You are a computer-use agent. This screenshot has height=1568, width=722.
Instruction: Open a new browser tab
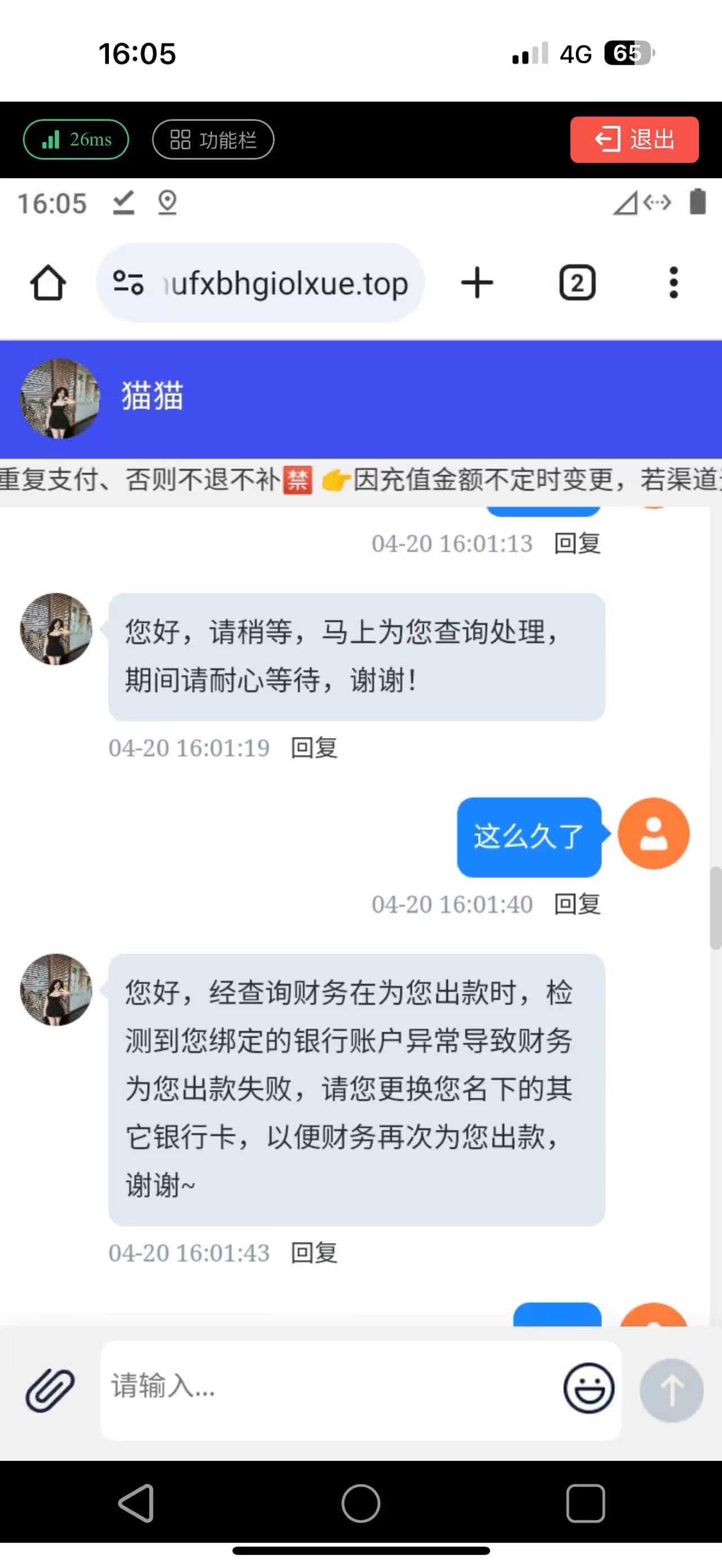[x=477, y=283]
